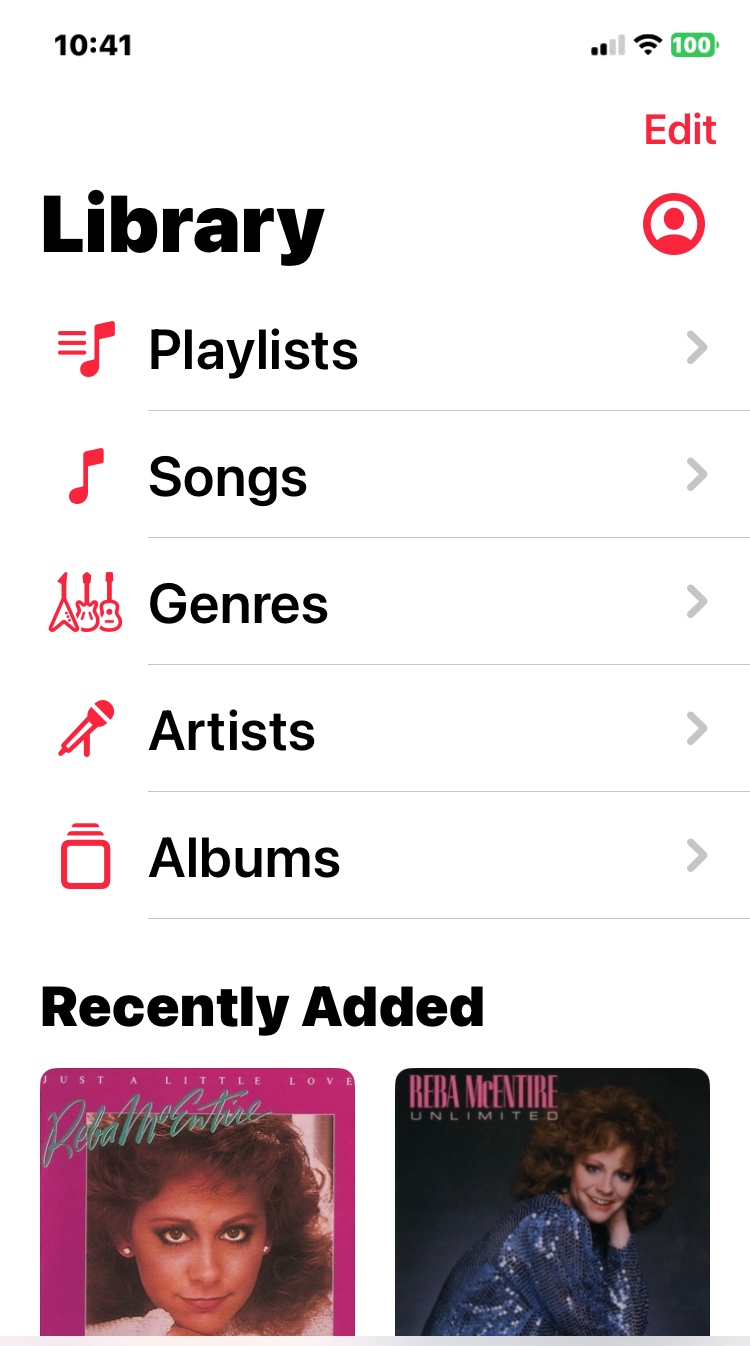The height and width of the screenshot is (1346, 750).
Task: Click the Albums stack icon
Action: click(85, 856)
